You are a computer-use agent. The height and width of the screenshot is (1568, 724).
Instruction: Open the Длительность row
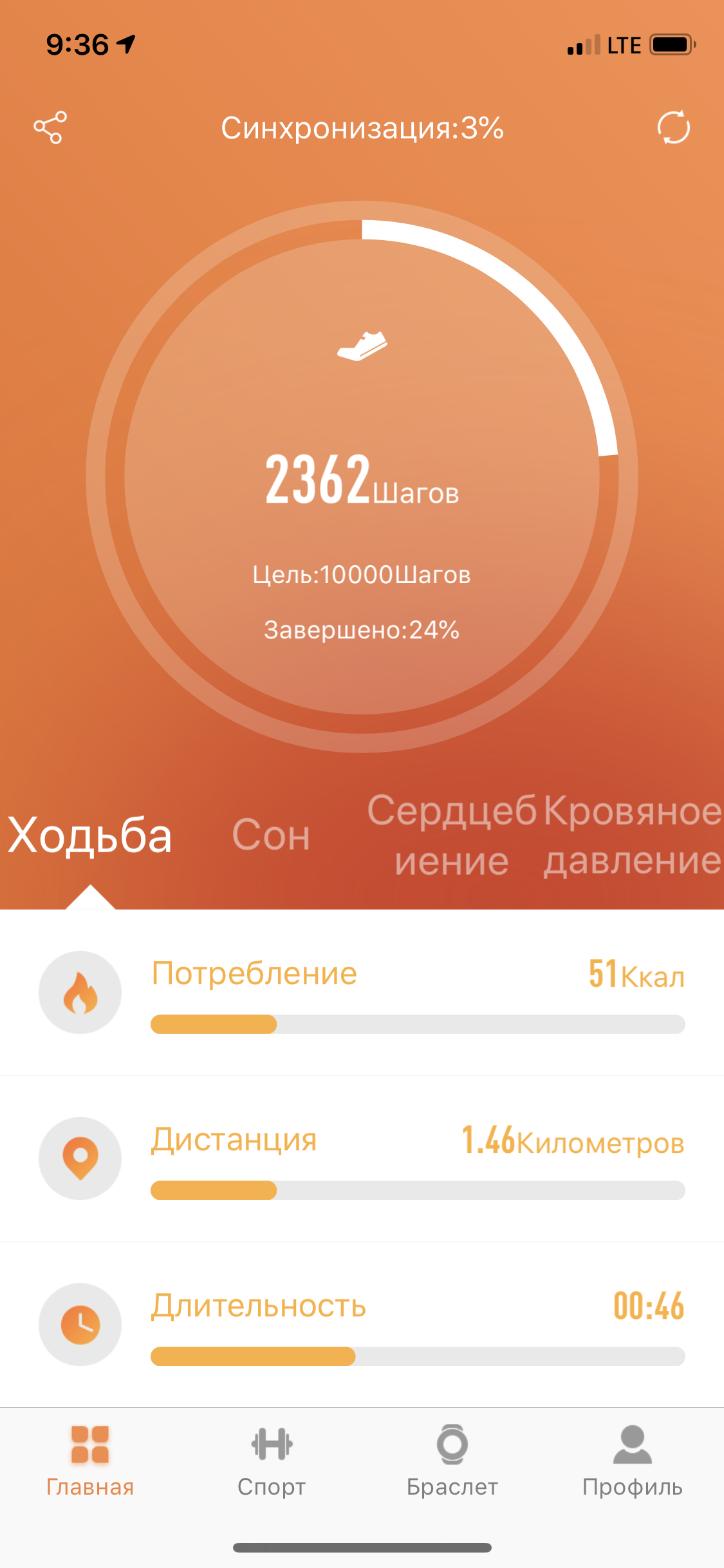click(362, 1325)
